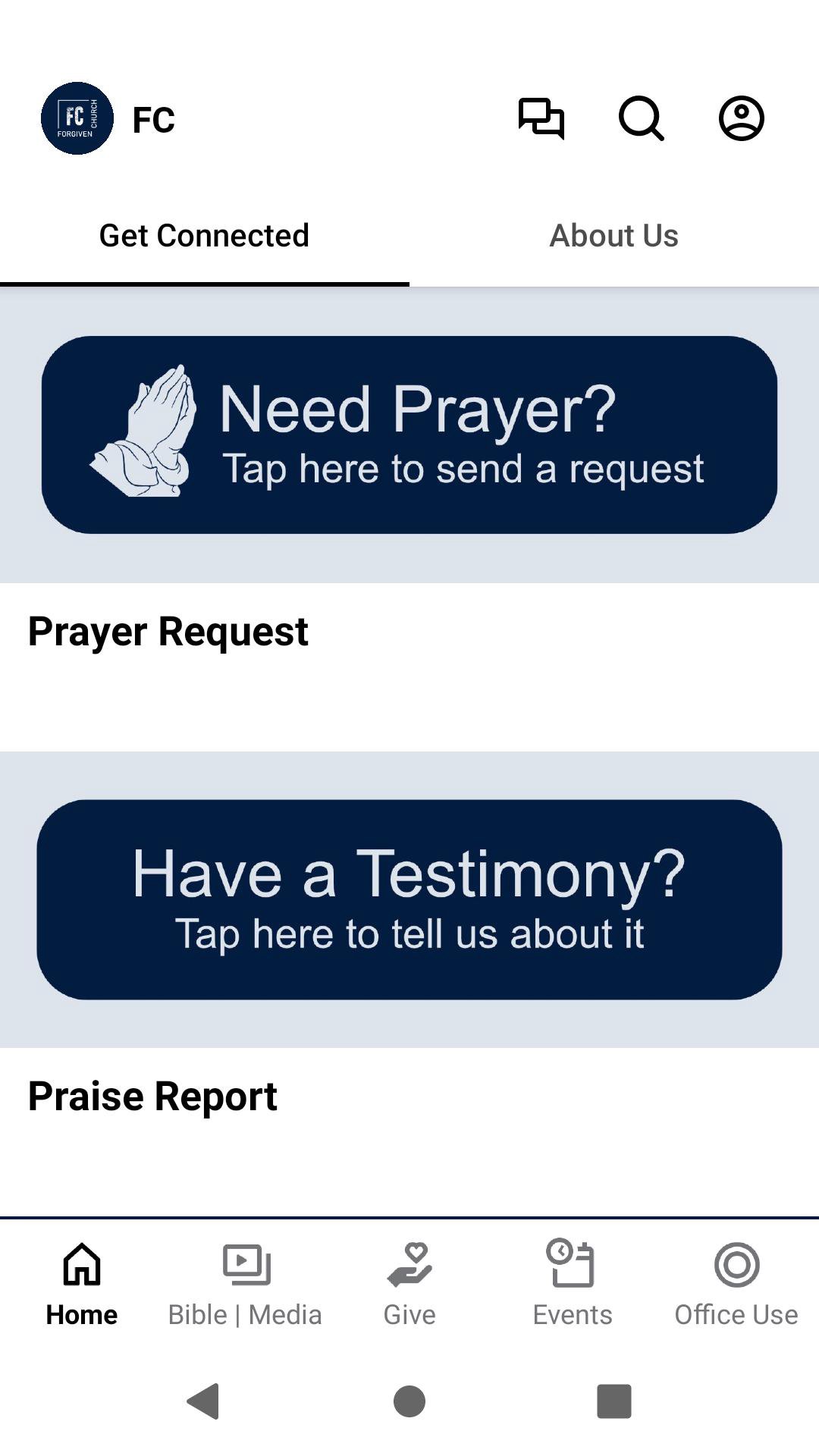Switch to the About Us tab

pyautogui.click(x=613, y=236)
